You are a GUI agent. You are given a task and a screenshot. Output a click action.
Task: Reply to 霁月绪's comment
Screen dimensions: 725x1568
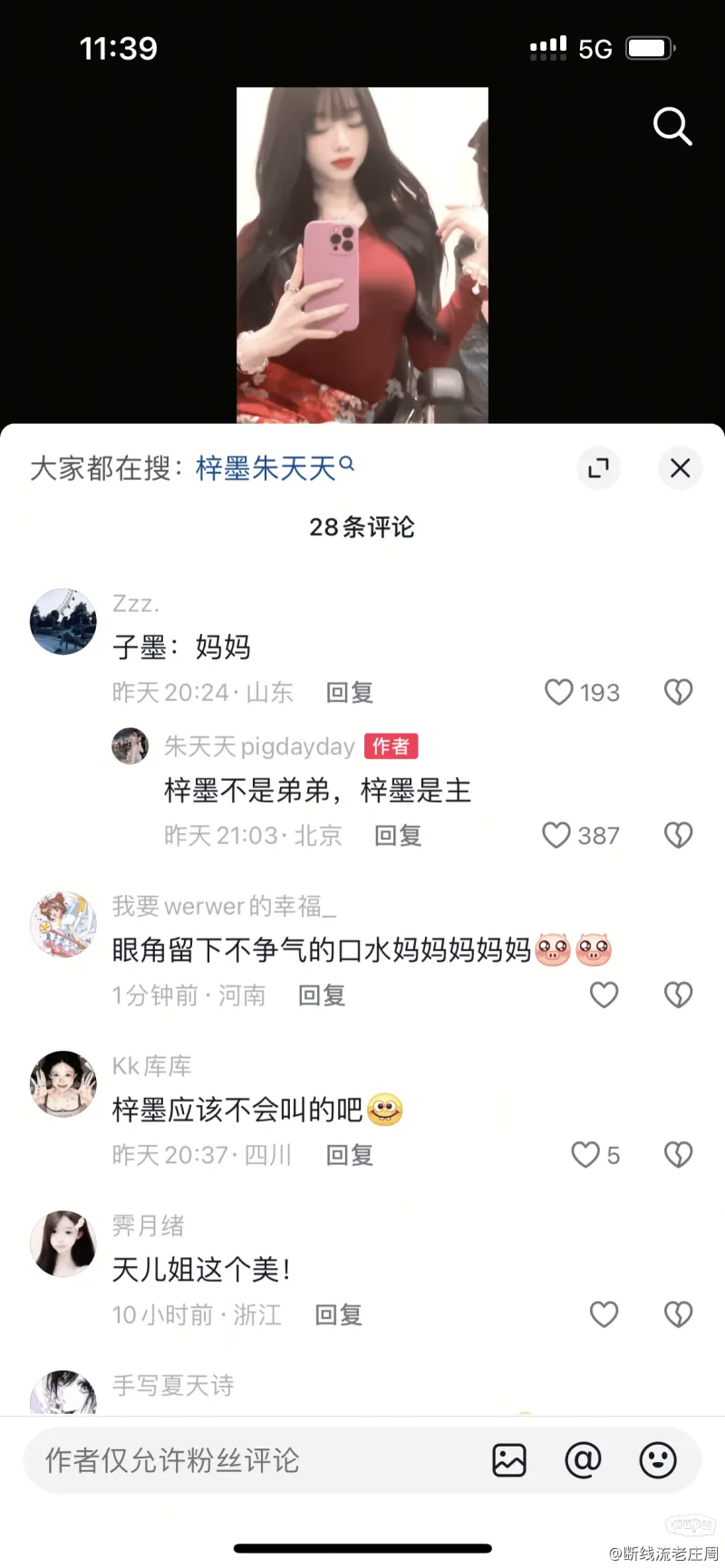click(338, 1314)
